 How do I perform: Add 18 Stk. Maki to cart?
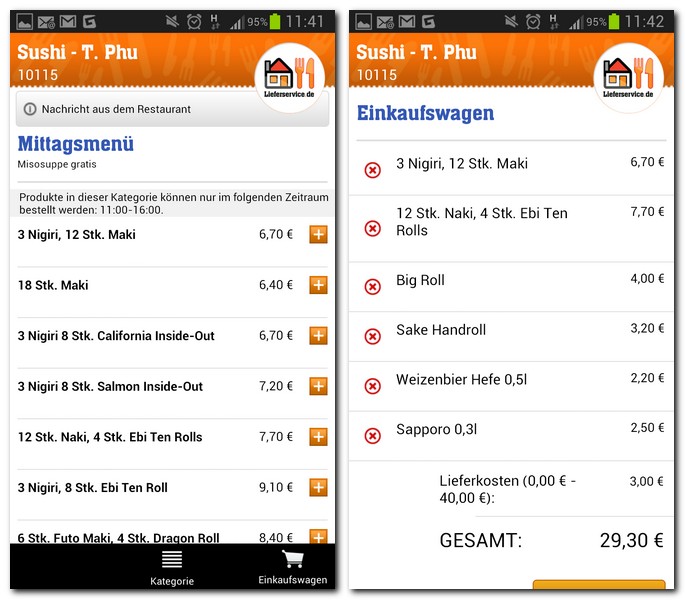[318, 285]
